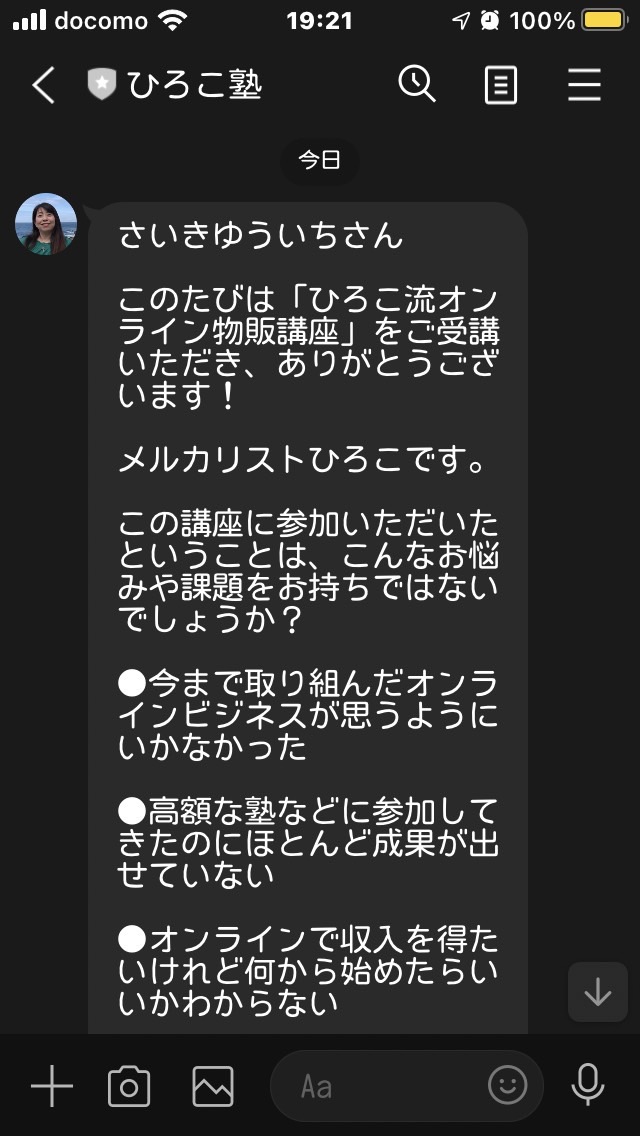
Task: Open the chat menu (three lines)
Action: coord(584,85)
